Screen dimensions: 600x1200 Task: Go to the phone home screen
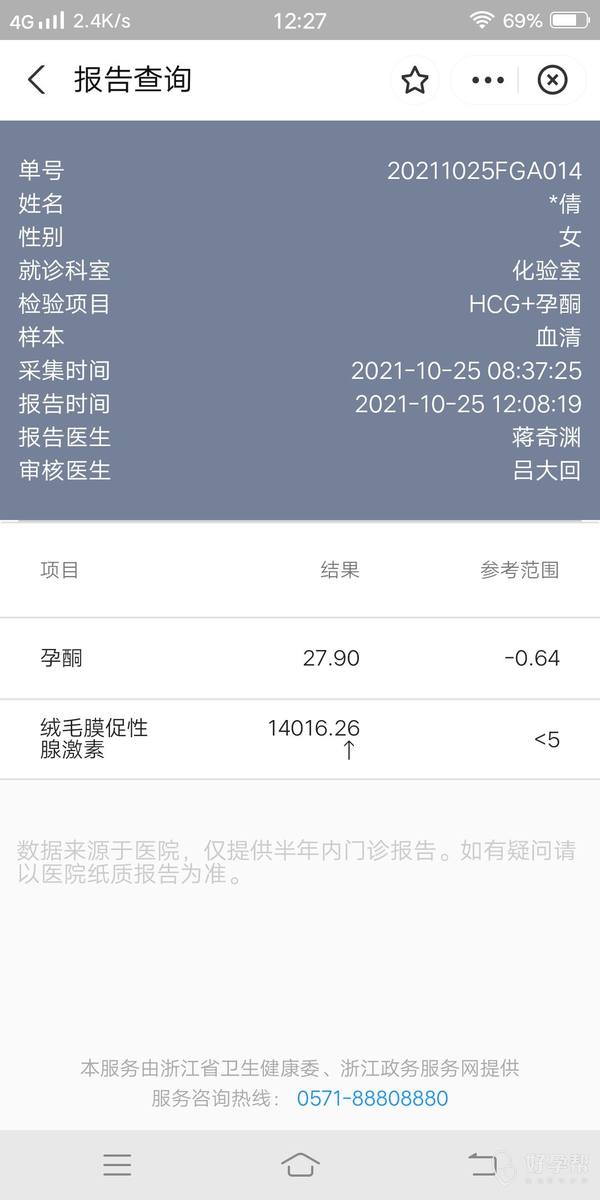(x=300, y=1164)
